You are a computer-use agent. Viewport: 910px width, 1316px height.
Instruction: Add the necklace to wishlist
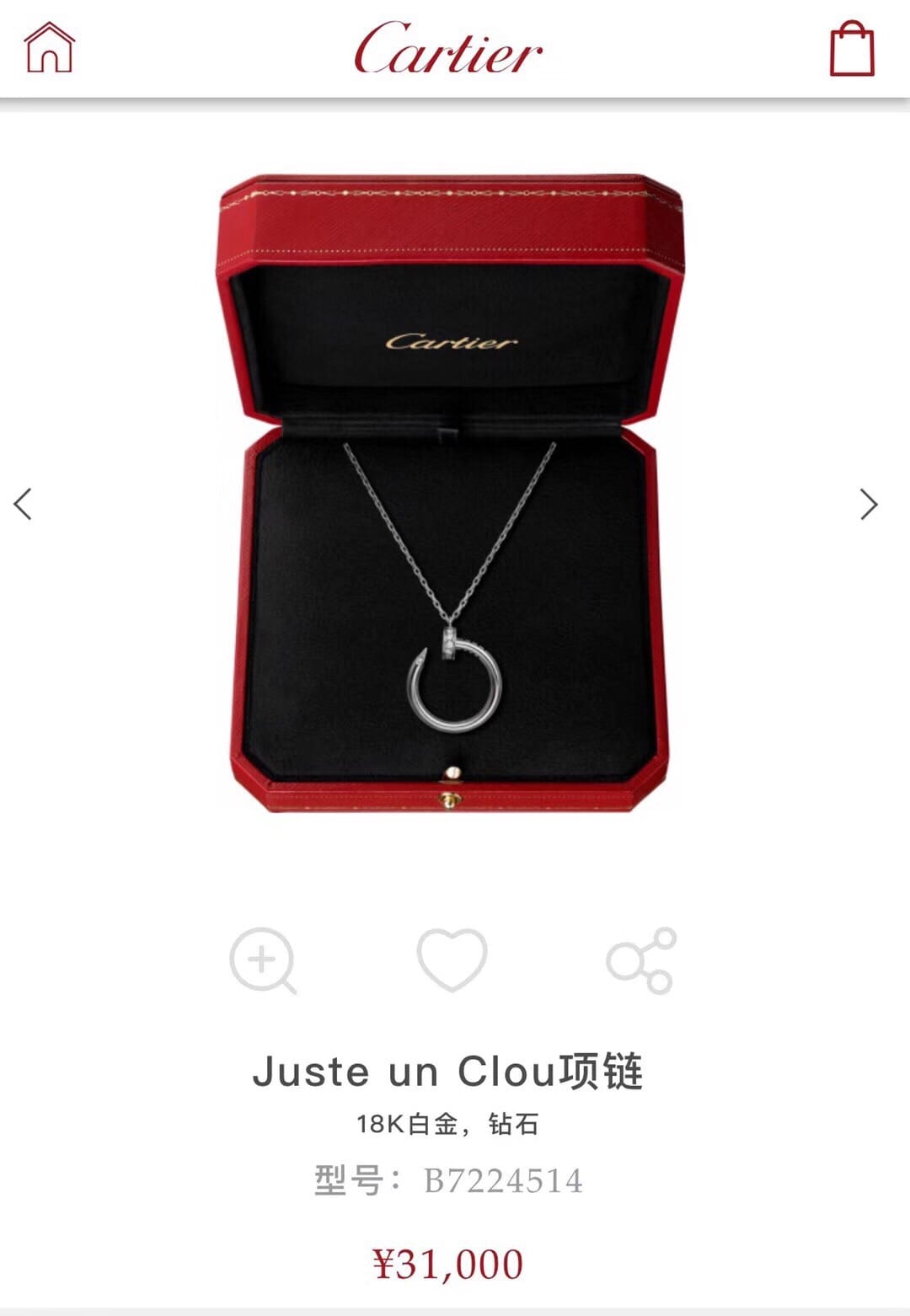coord(452,960)
